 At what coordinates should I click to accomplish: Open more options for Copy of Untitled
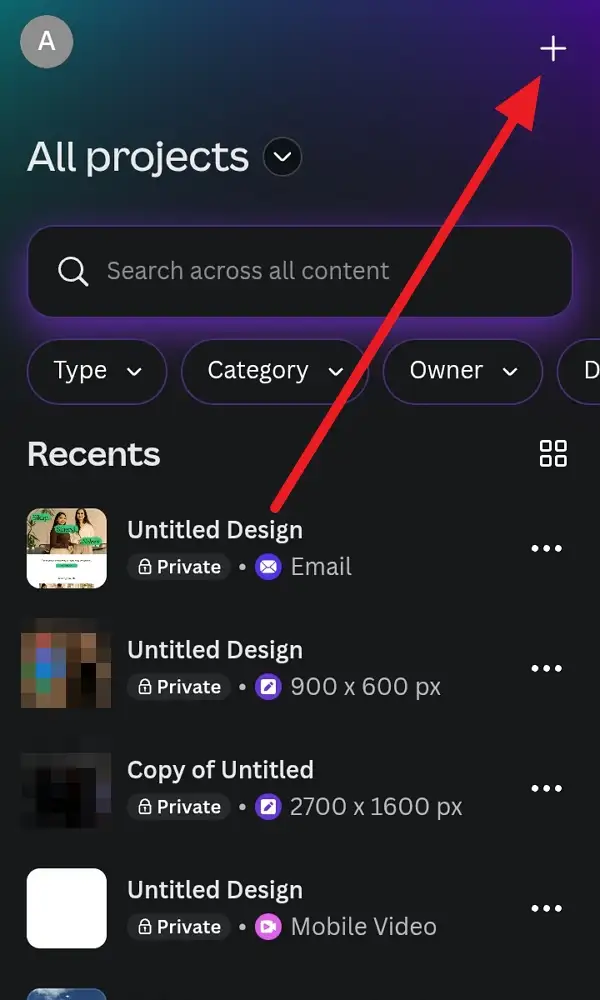coord(546,788)
